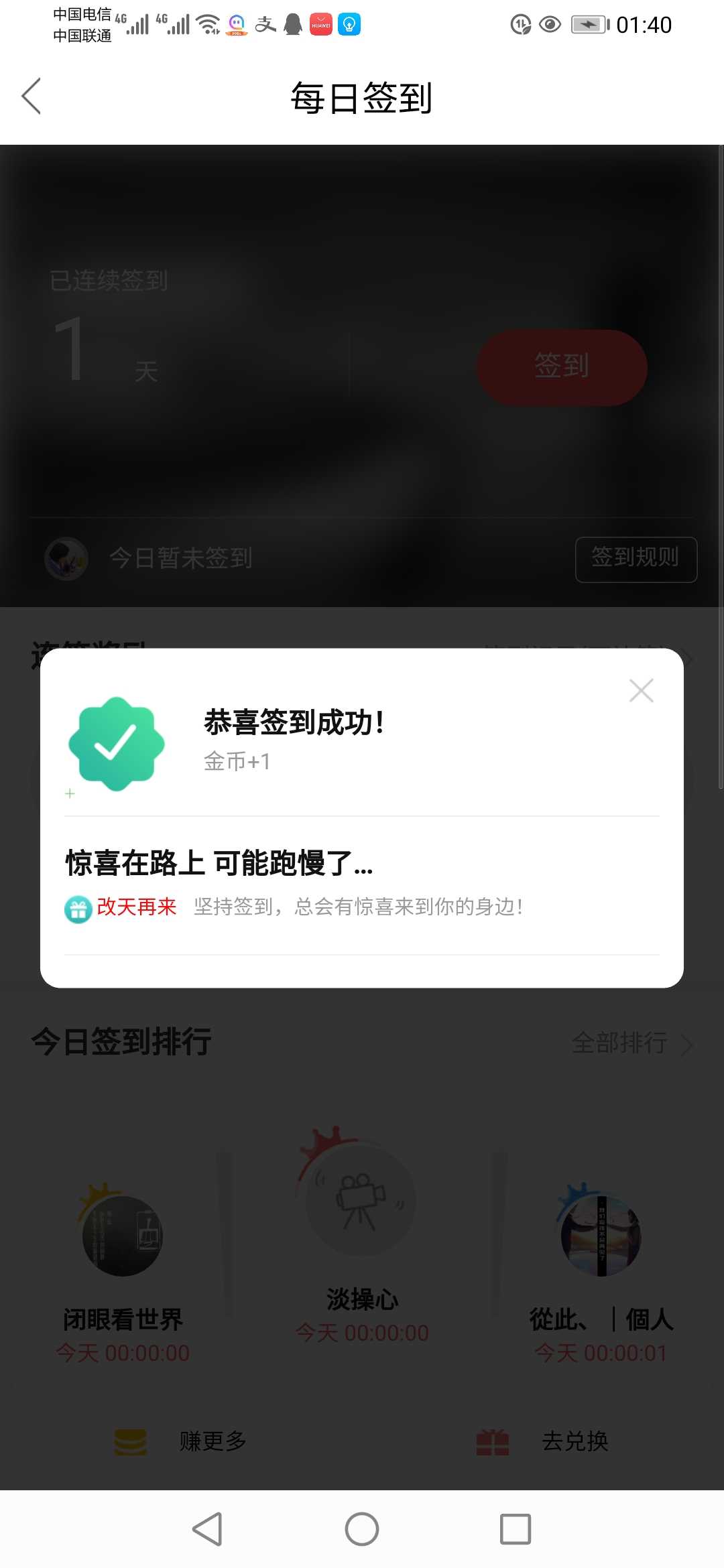Open the 签到规则 rules
Screen dimensions: 724x1568
point(636,559)
